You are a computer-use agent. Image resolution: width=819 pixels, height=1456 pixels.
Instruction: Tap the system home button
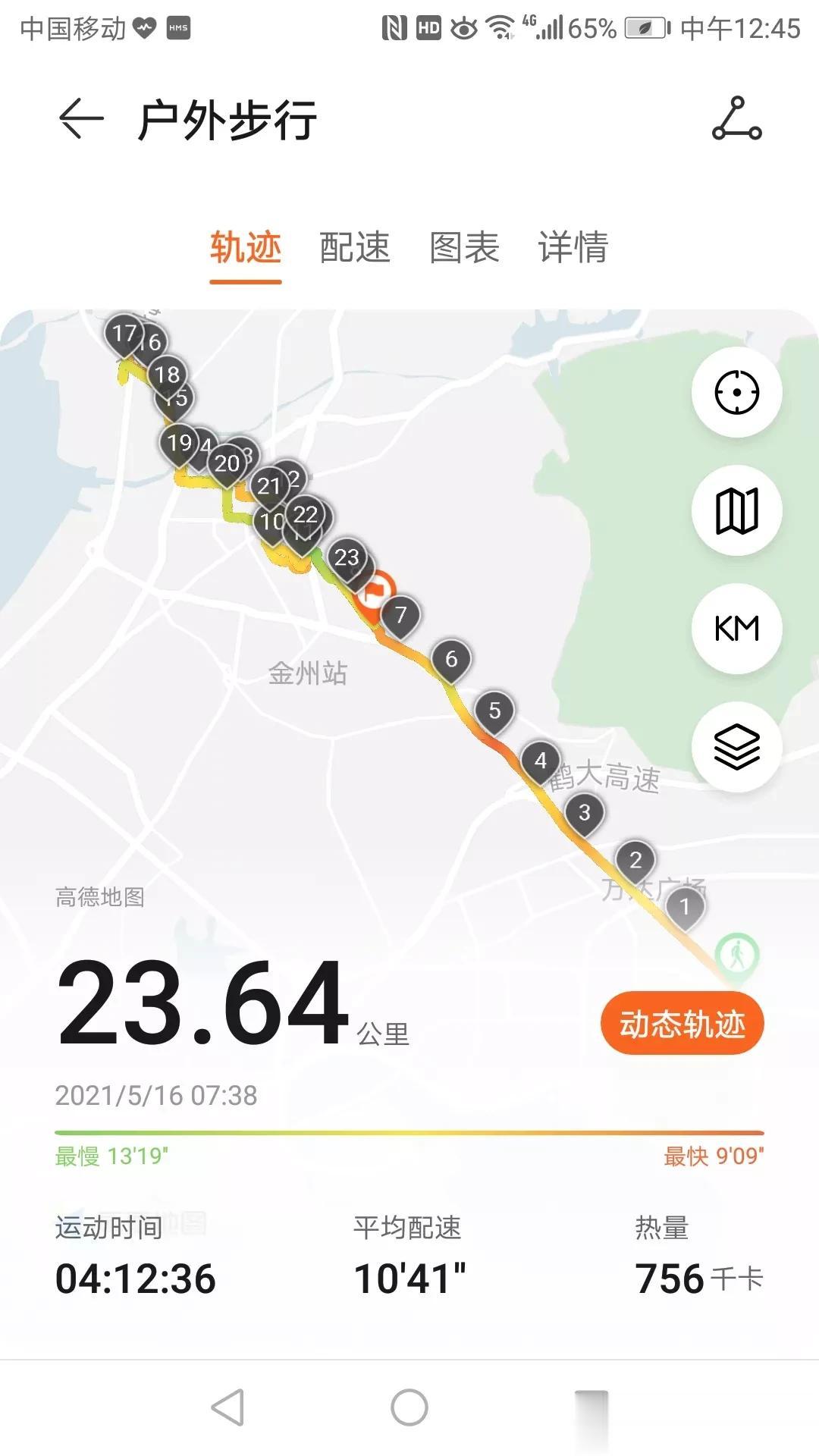point(409,1407)
